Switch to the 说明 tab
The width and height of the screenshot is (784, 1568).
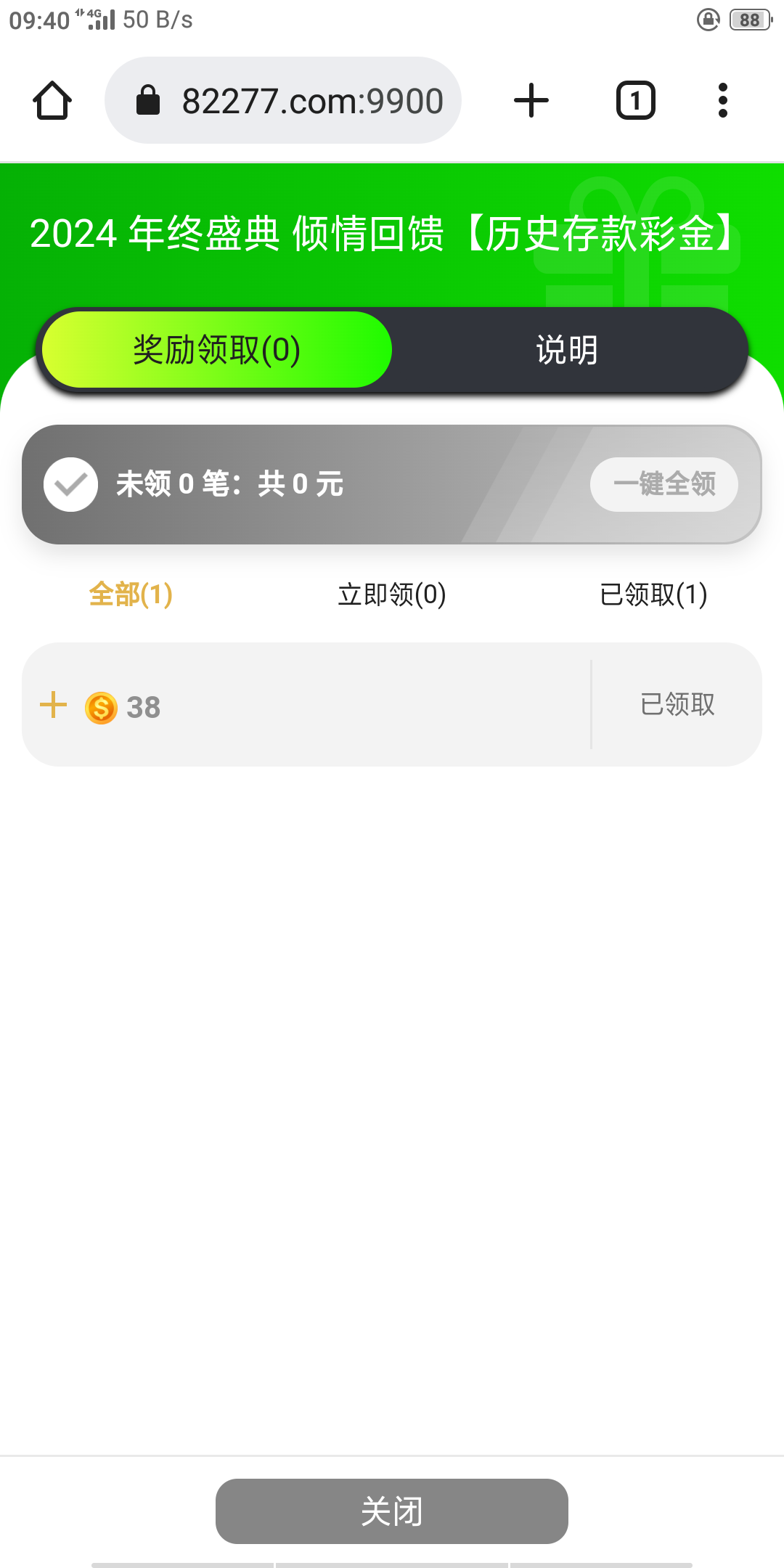[567, 350]
